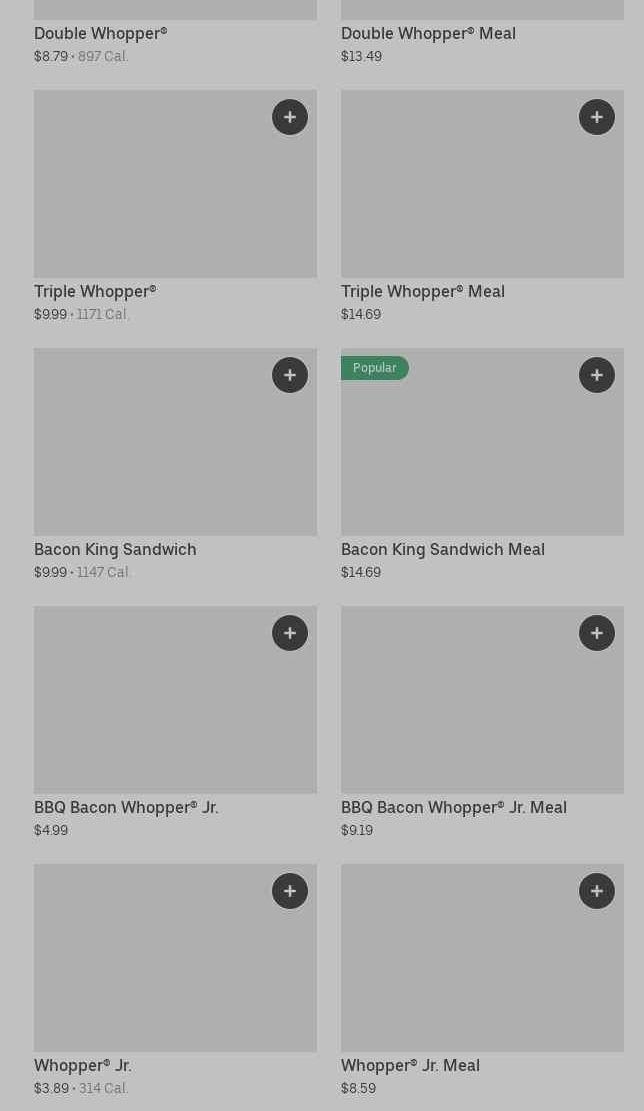Add Triple Whopper Meal to the cart
644x1111 pixels.
(x=597, y=117)
